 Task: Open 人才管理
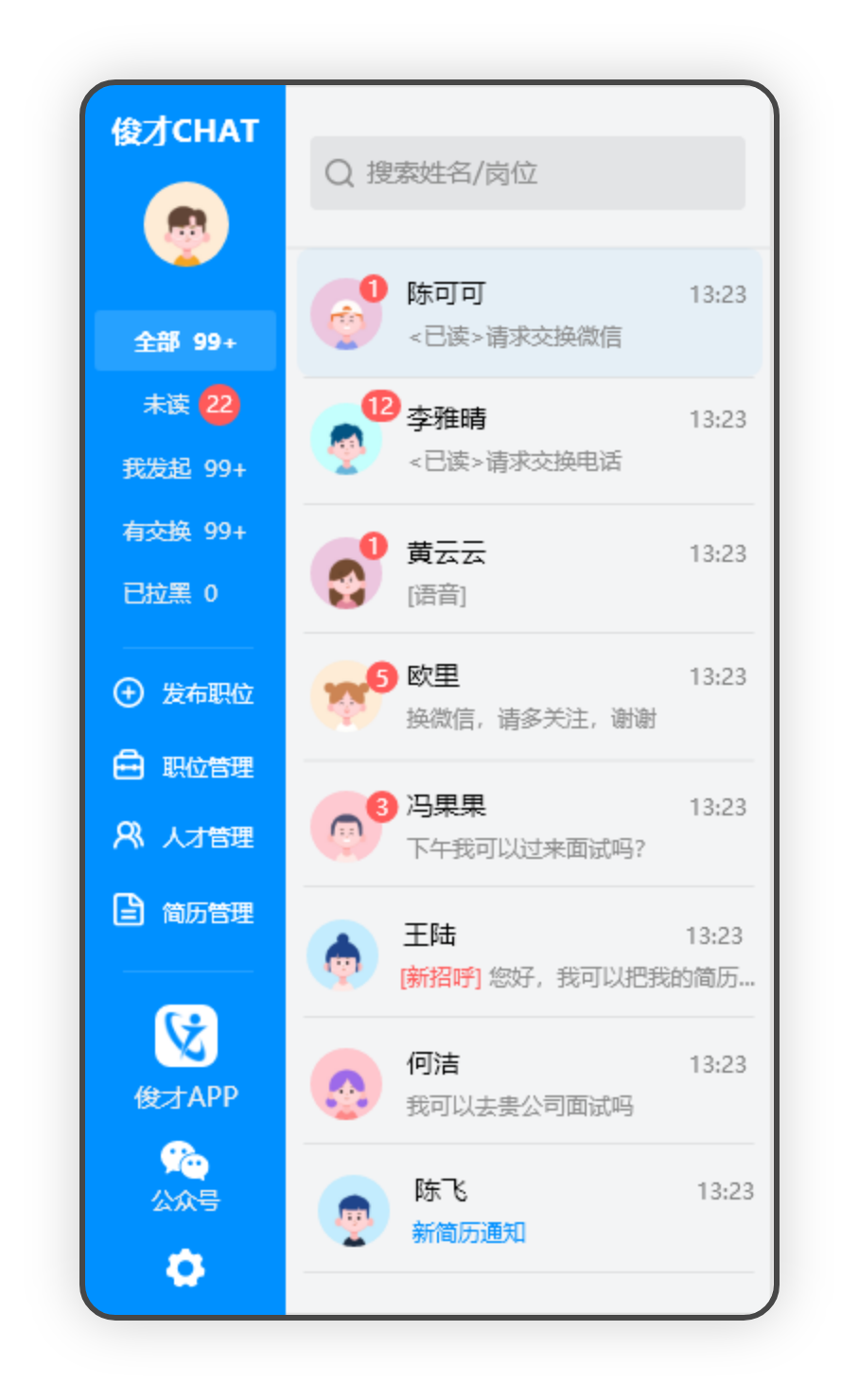[x=185, y=837]
